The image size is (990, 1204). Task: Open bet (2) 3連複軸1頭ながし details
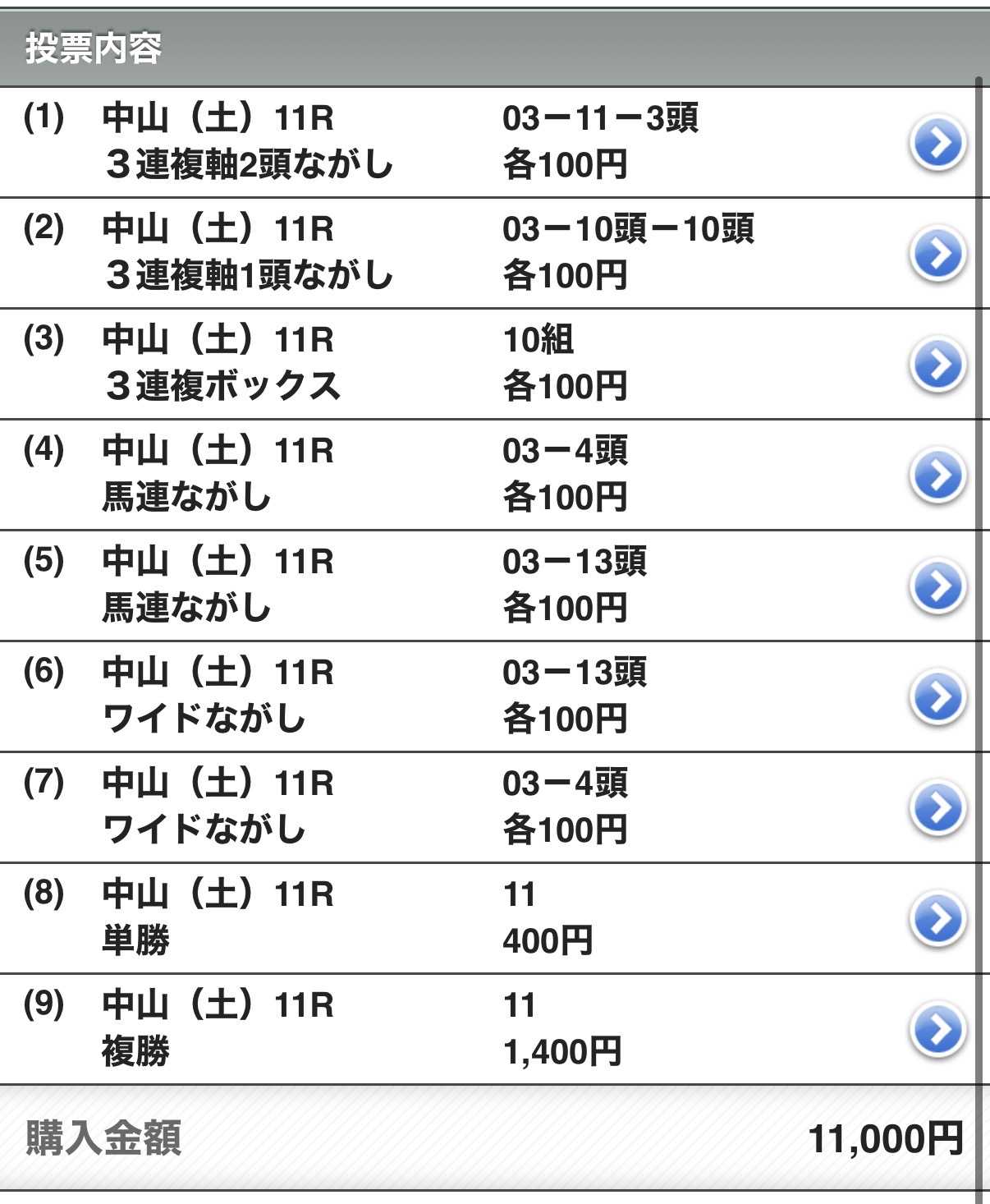(x=490, y=253)
